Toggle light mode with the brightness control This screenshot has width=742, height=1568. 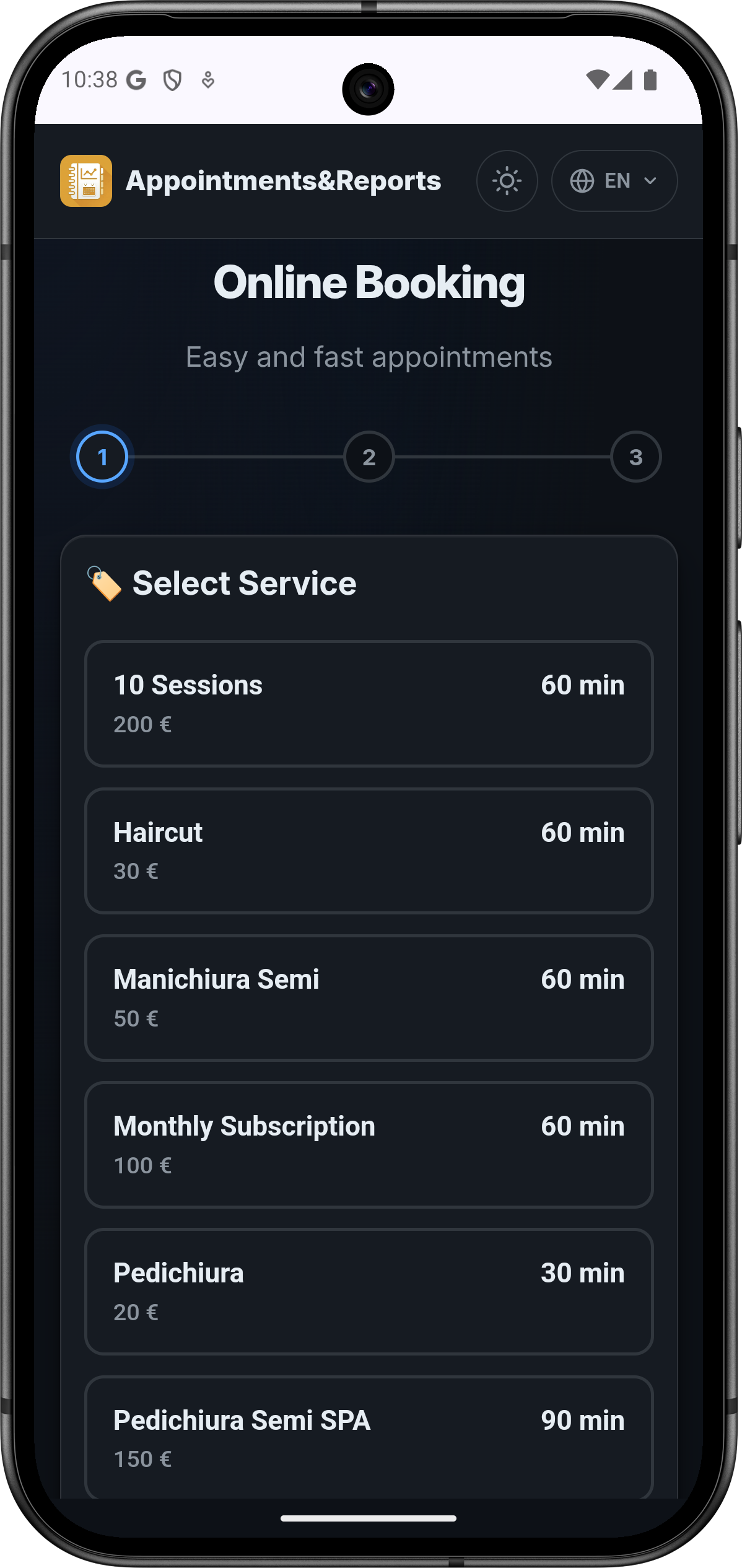point(507,180)
